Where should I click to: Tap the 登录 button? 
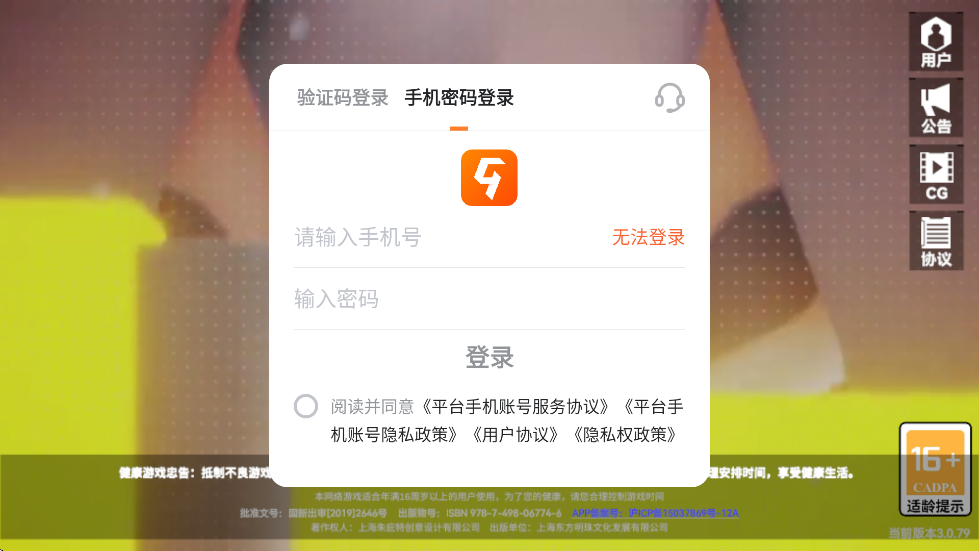pyautogui.click(x=489, y=357)
